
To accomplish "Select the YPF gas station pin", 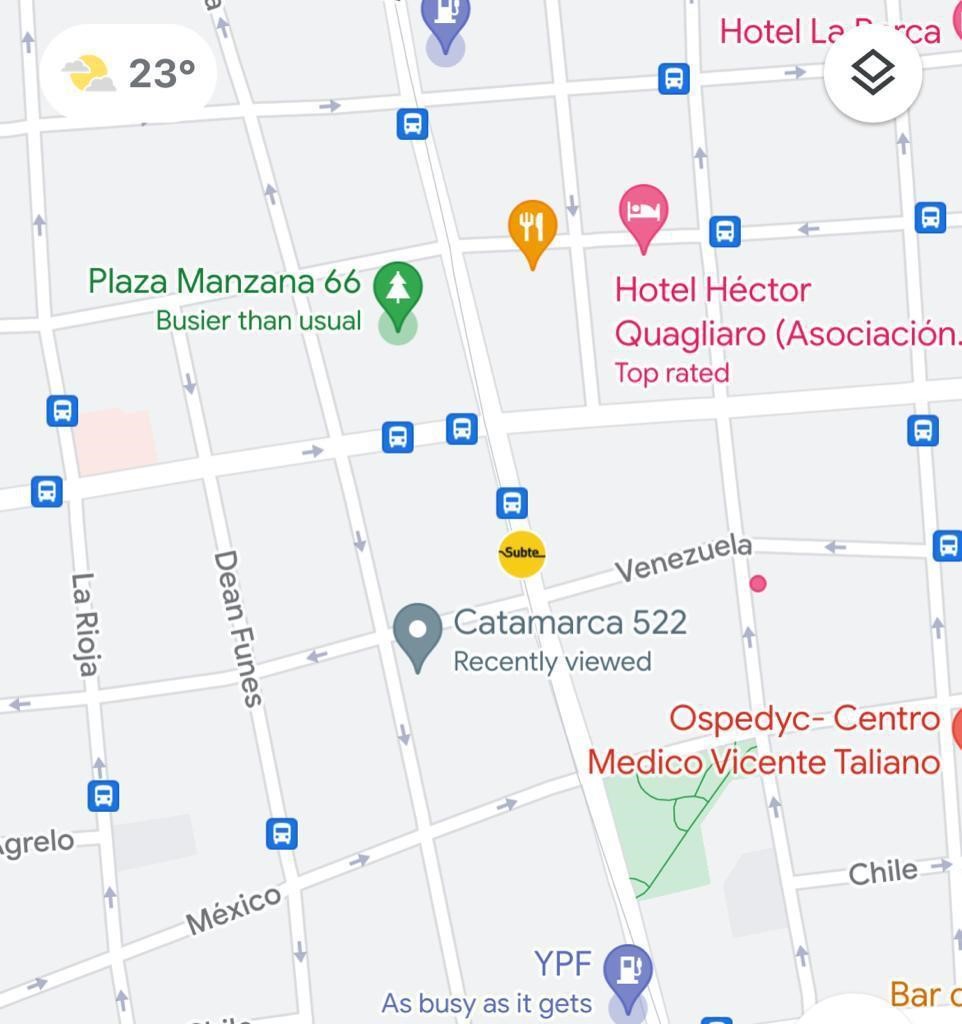I will pos(628,970).
